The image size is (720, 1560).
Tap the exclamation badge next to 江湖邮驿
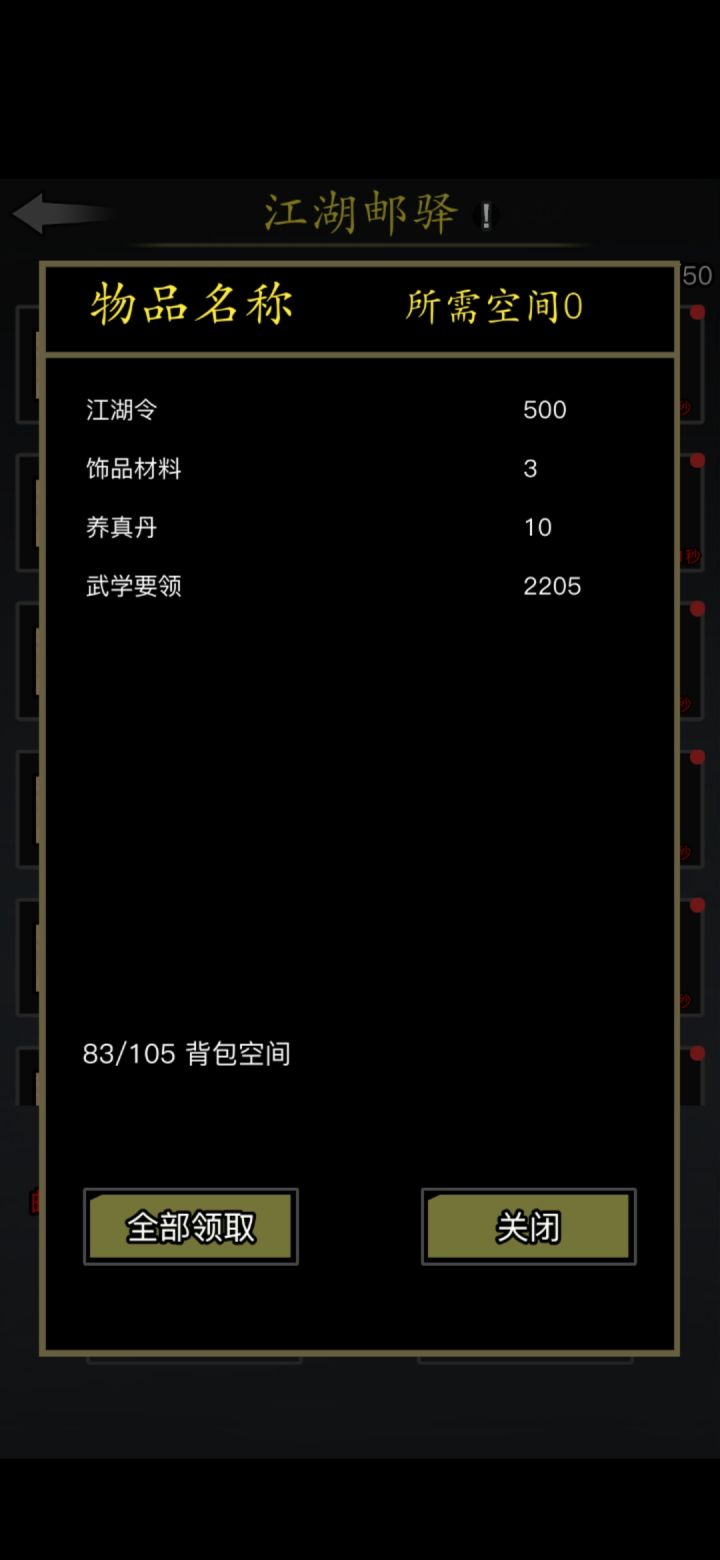click(x=484, y=216)
